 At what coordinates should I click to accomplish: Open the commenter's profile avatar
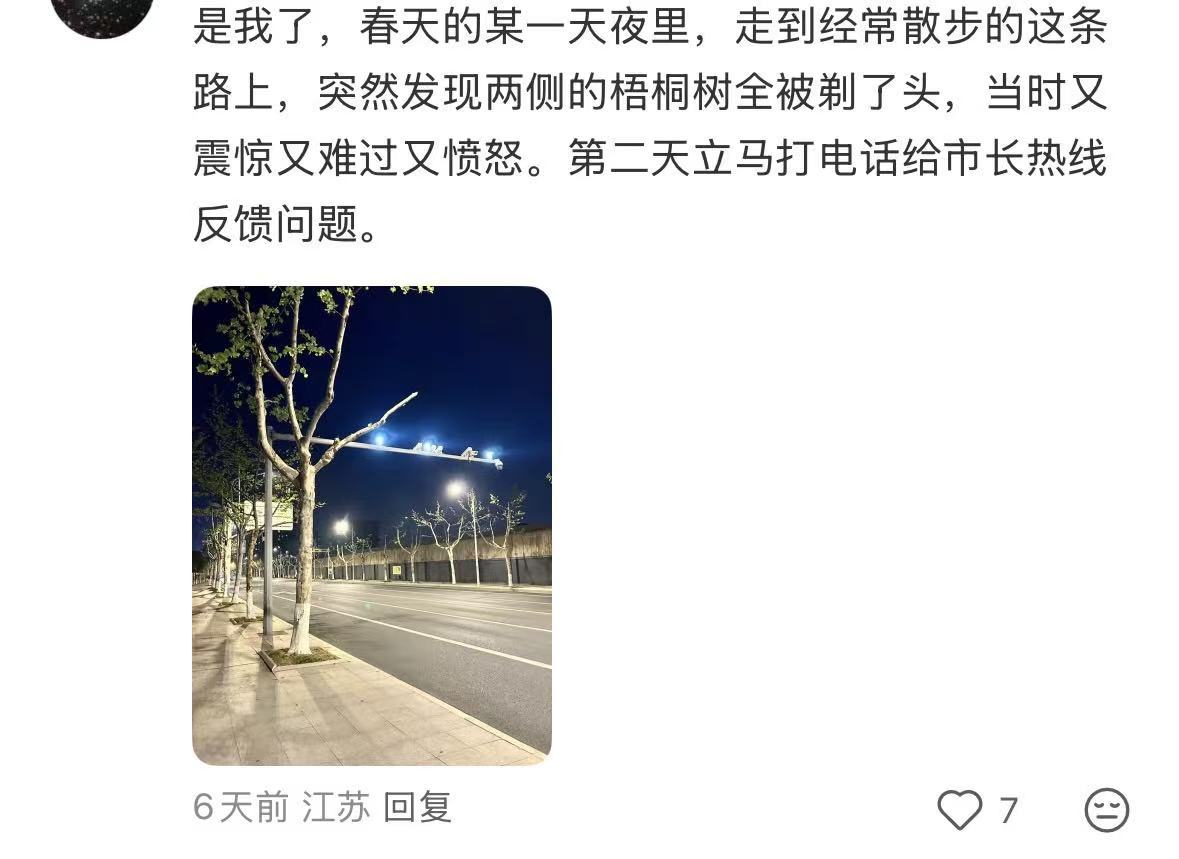[101, 12]
